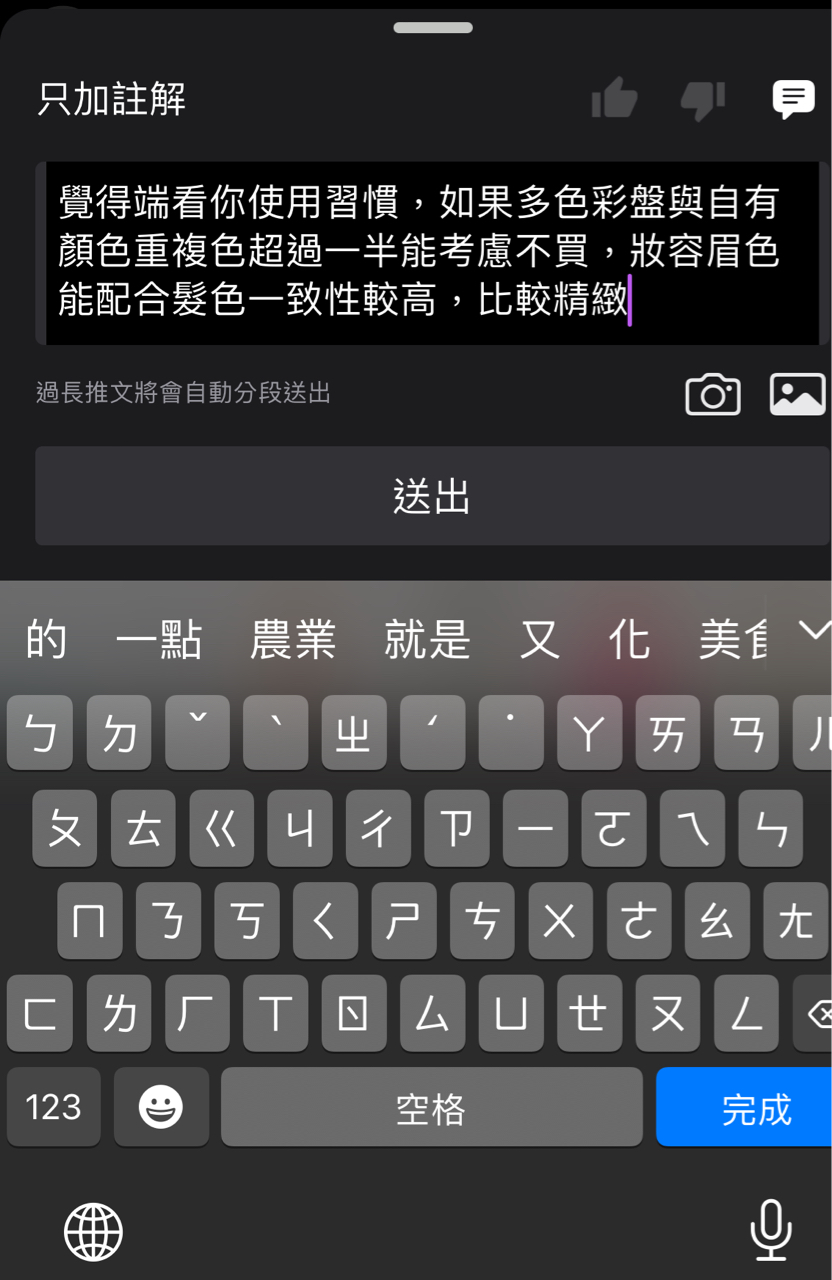832x1280 pixels.
Task: Switch keyboard to 123 numbers
Action: pos(53,1107)
